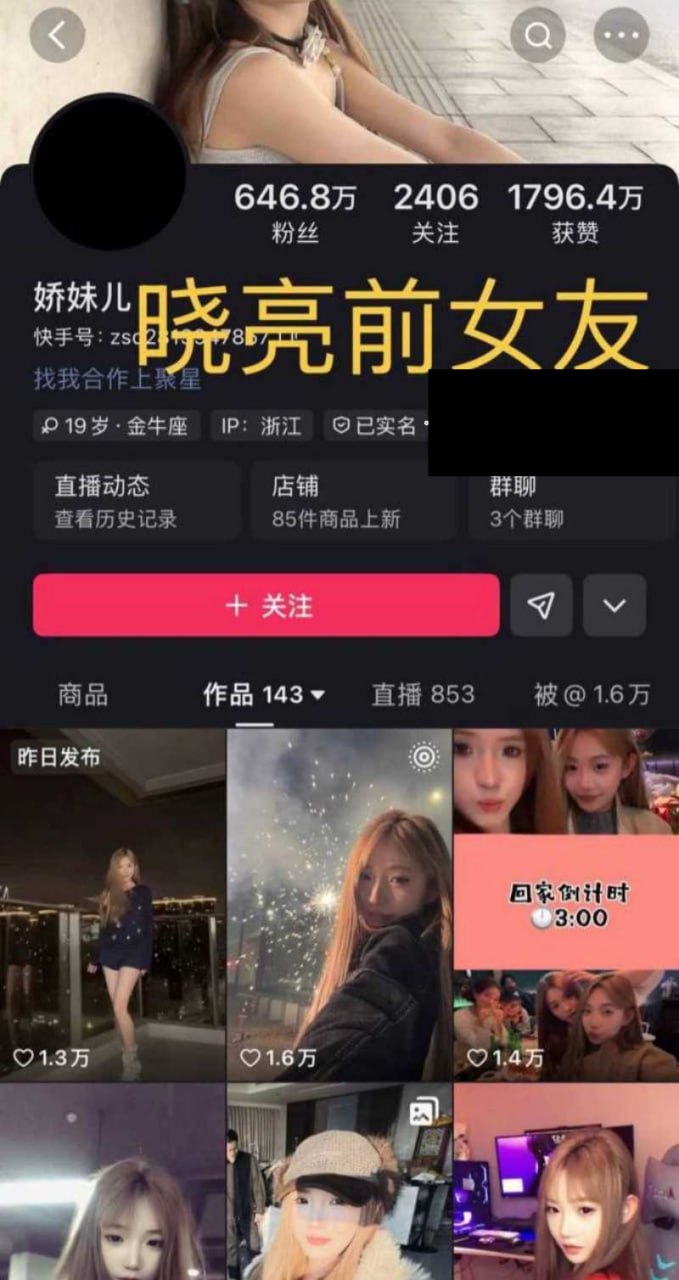The height and width of the screenshot is (1280, 679).
Task: Tap the 找我合作上聚星 link
Action: point(117,379)
